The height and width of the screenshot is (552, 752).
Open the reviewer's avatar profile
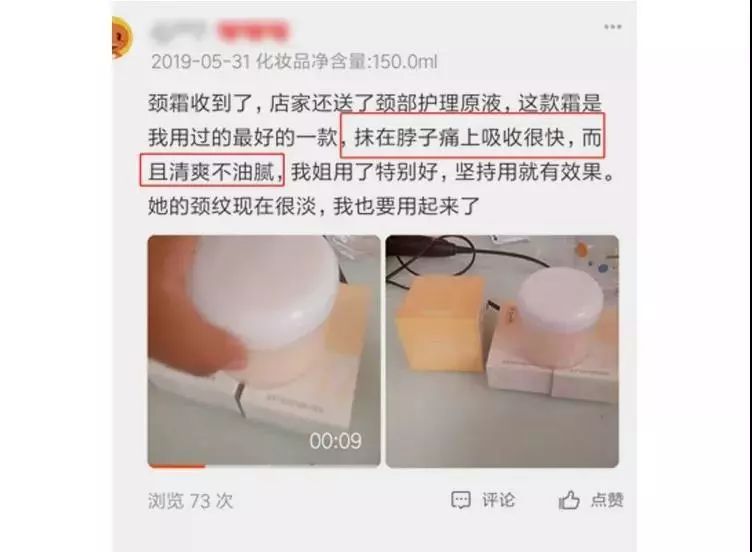pos(121,40)
